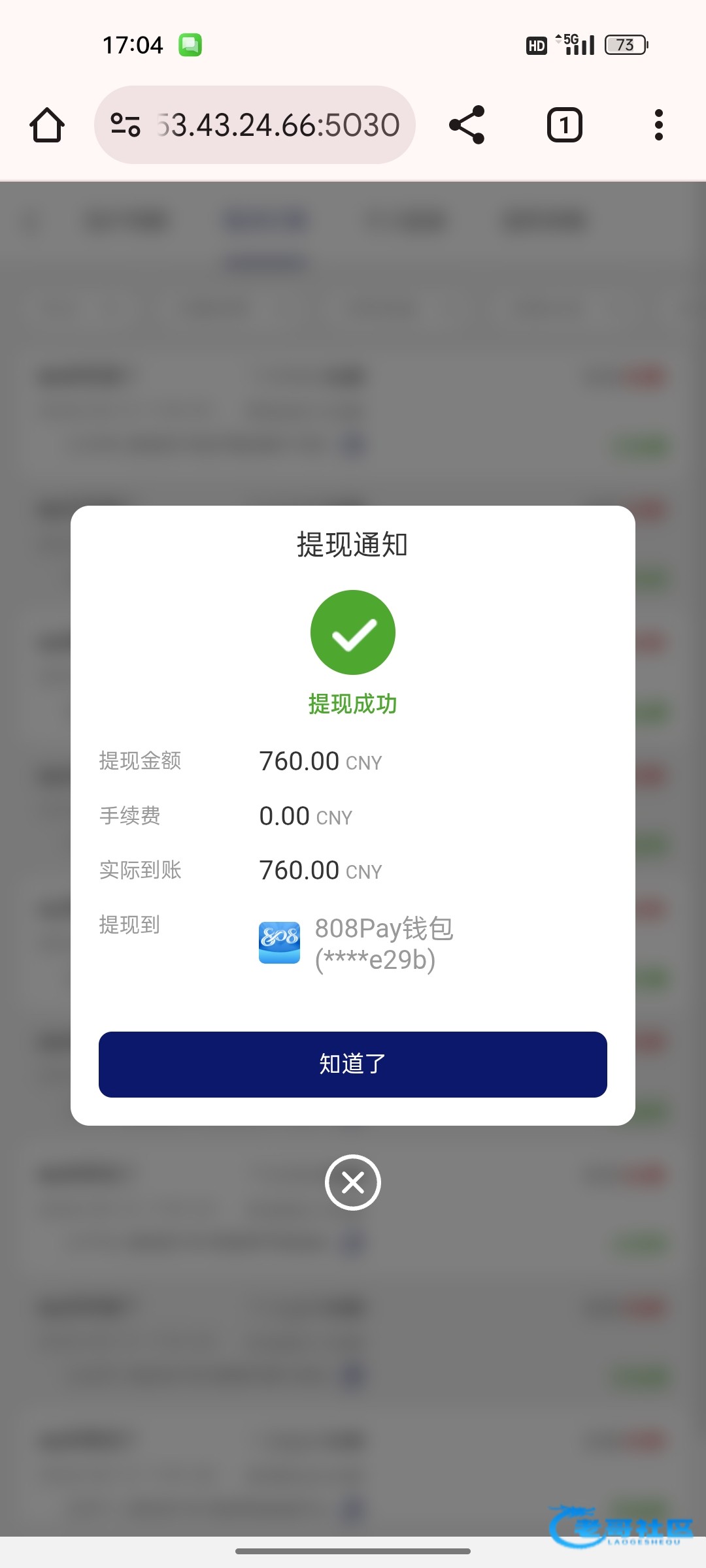Tap the browser address bar
706x1568 pixels.
(255, 125)
